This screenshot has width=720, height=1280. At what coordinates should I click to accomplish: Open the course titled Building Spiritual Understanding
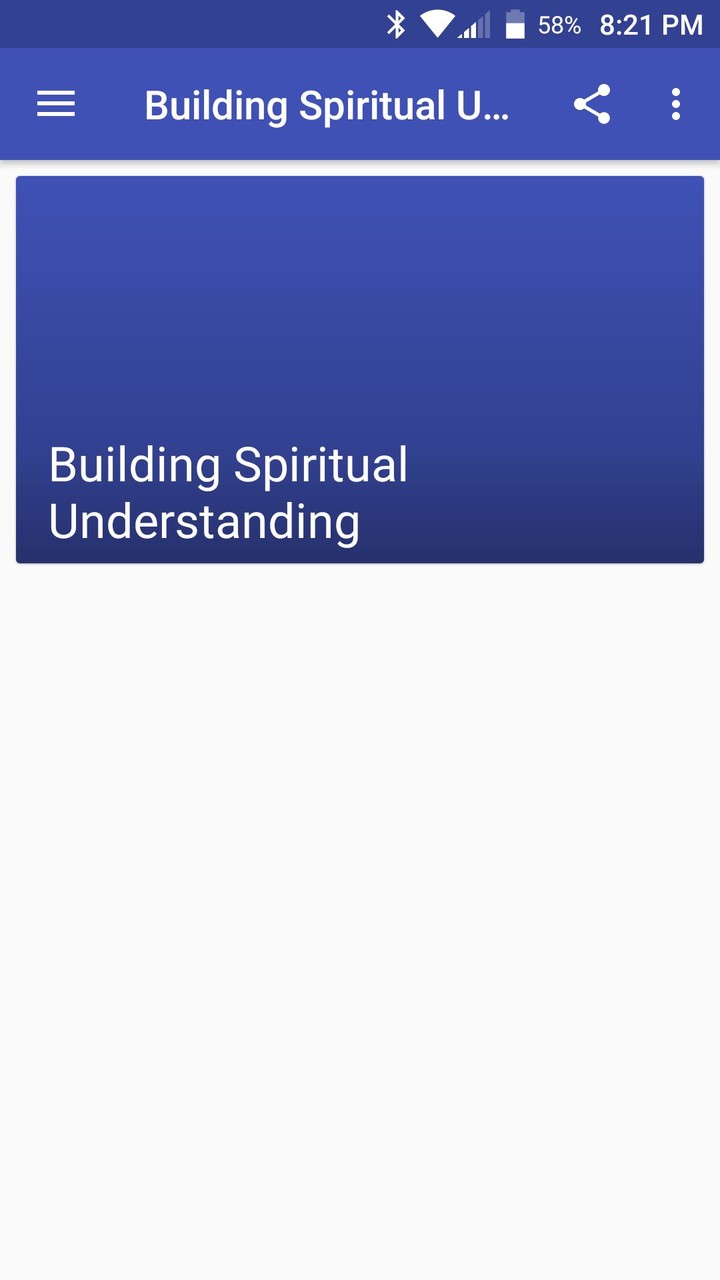(360, 369)
